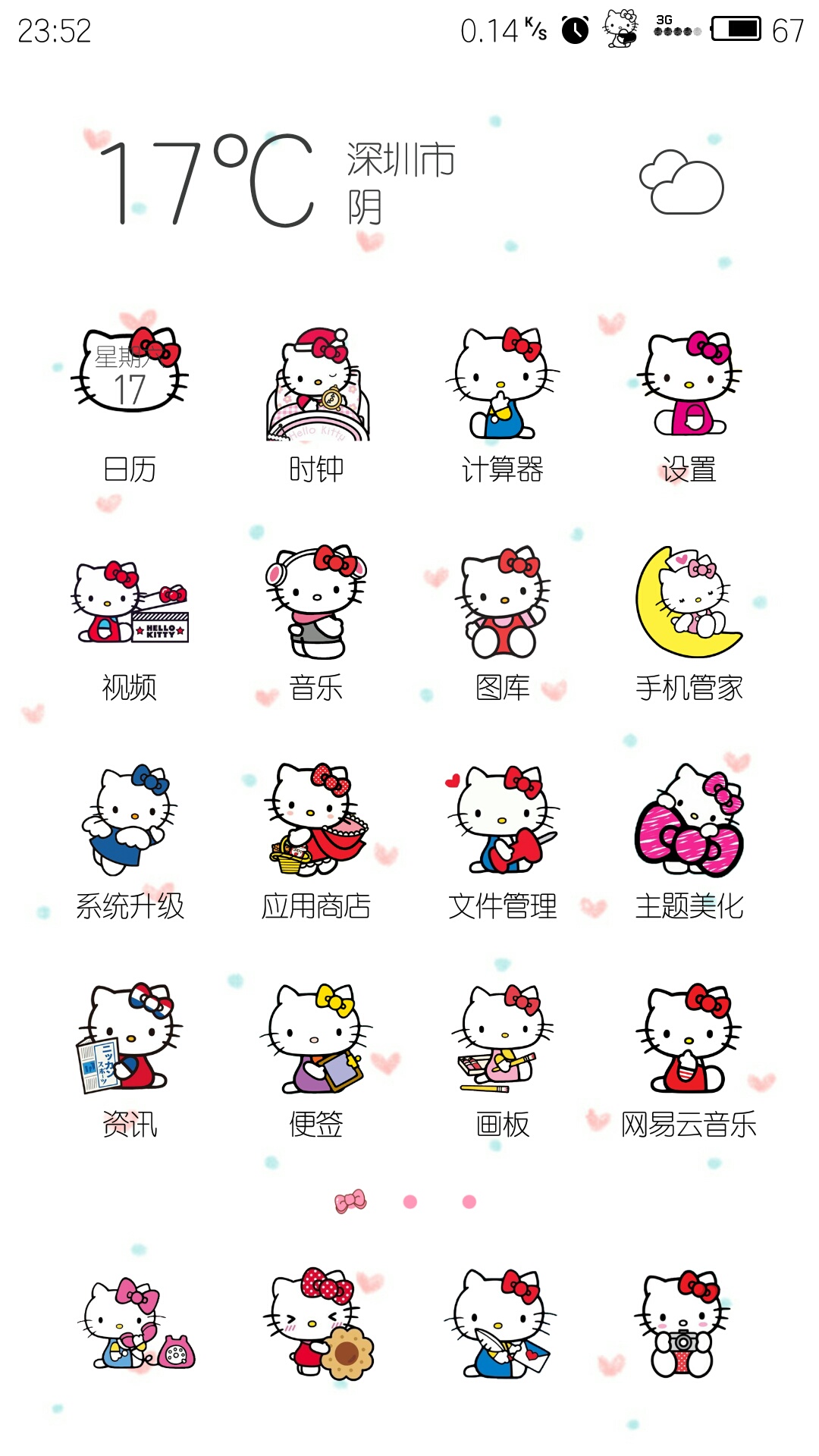Open the phone dialer in the dock

[136, 1323]
